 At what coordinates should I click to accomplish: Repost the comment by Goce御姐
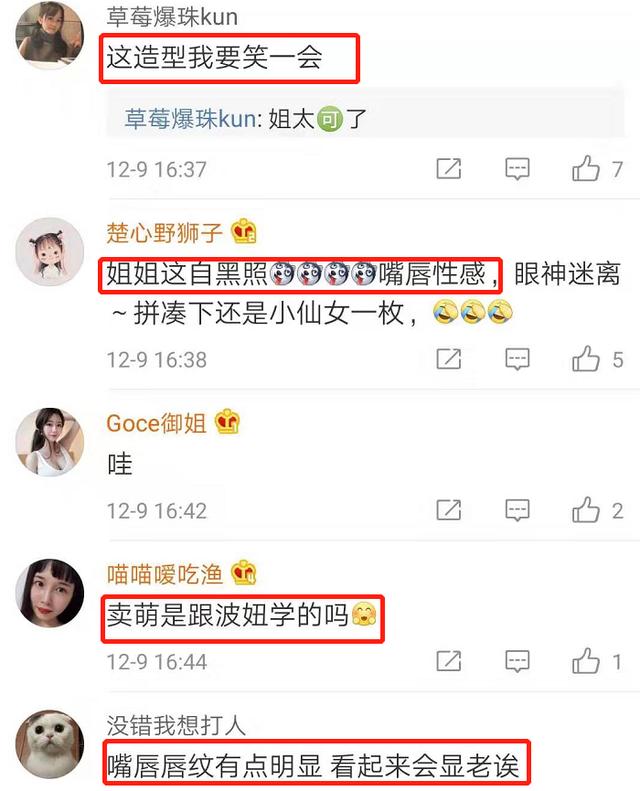[x=450, y=511]
